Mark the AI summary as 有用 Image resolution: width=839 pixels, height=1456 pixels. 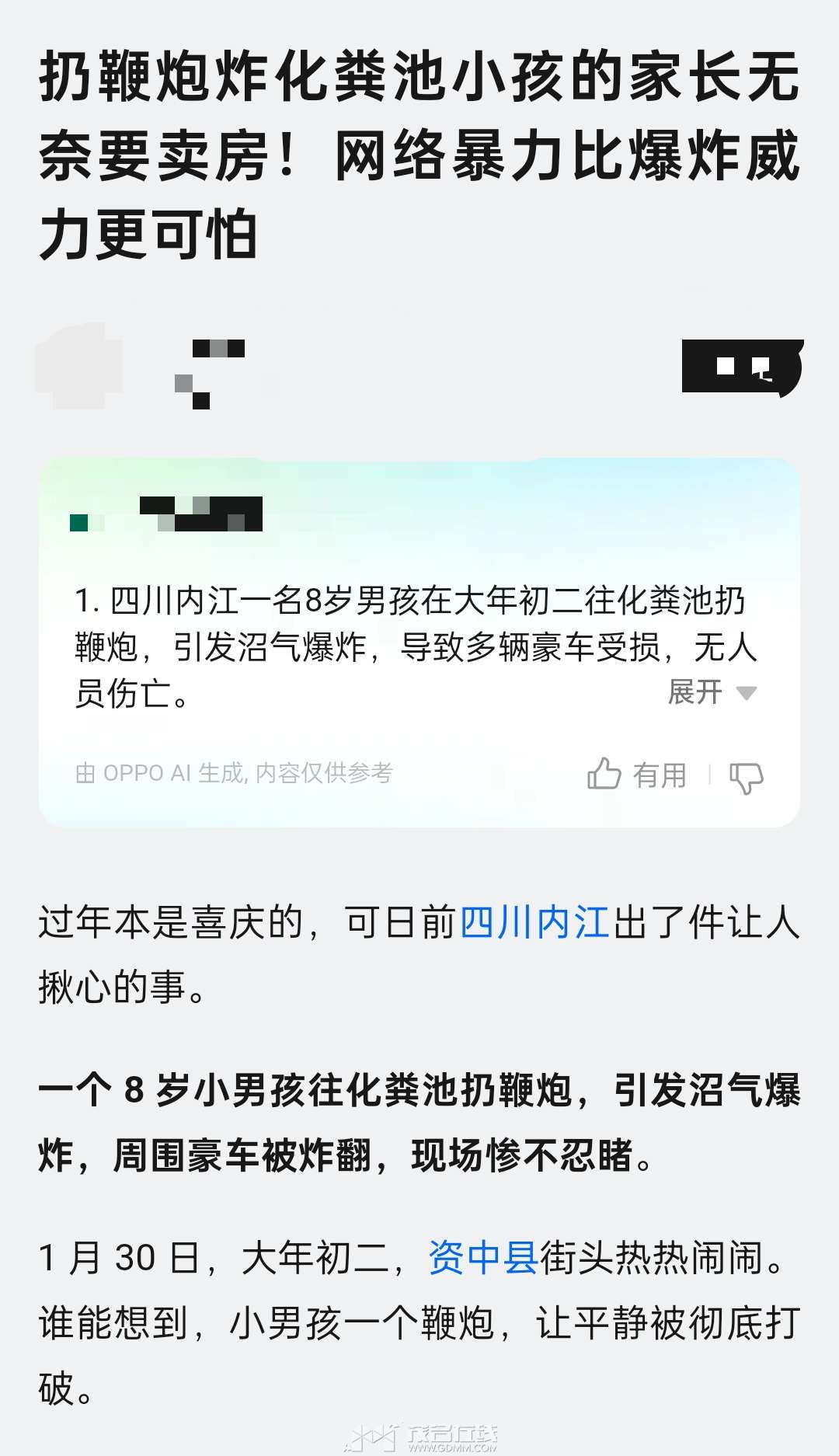pos(637,775)
